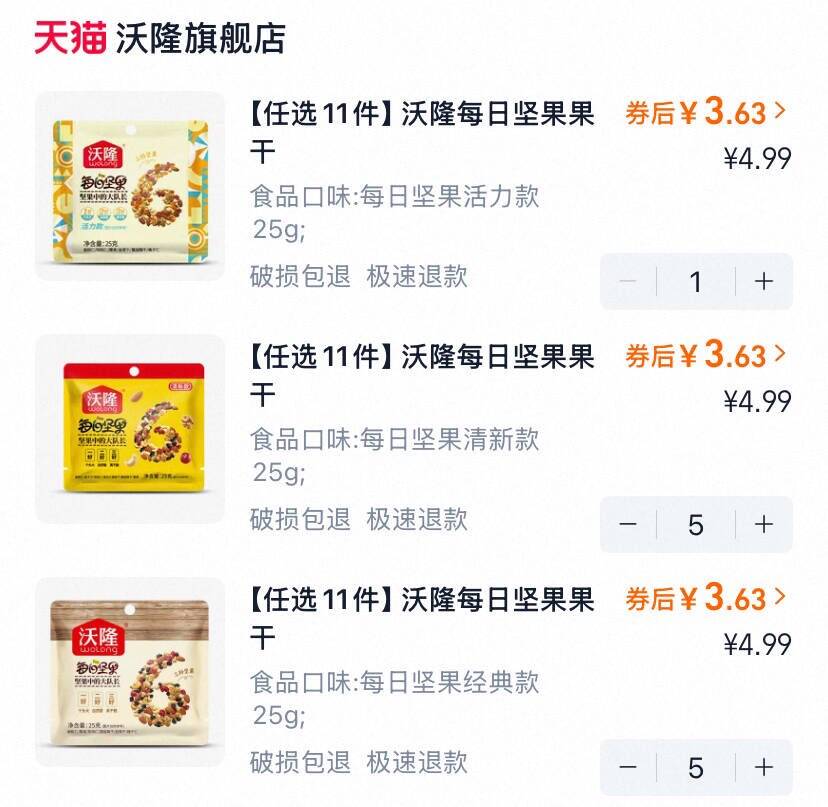Open the 经典款 product image

[130, 672]
